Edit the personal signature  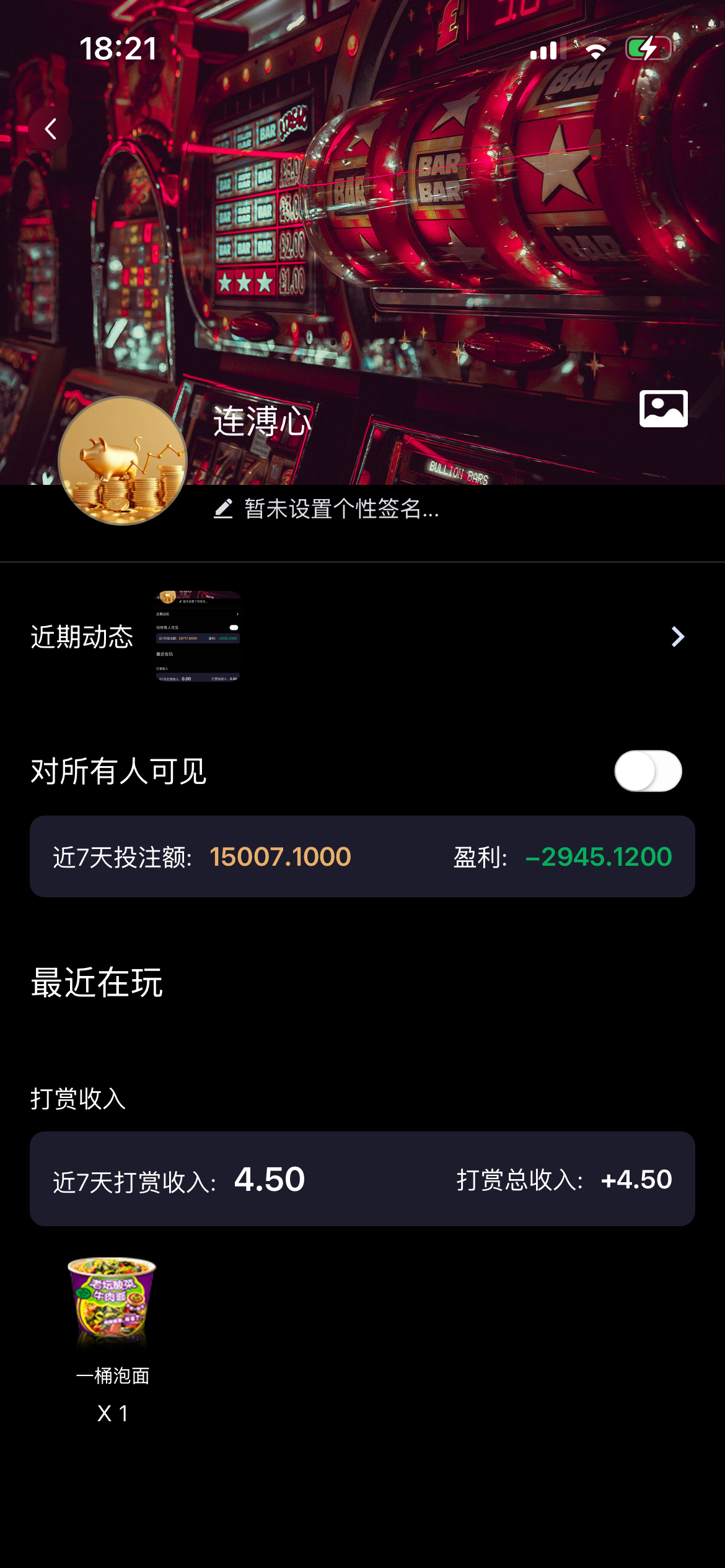(x=327, y=509)
